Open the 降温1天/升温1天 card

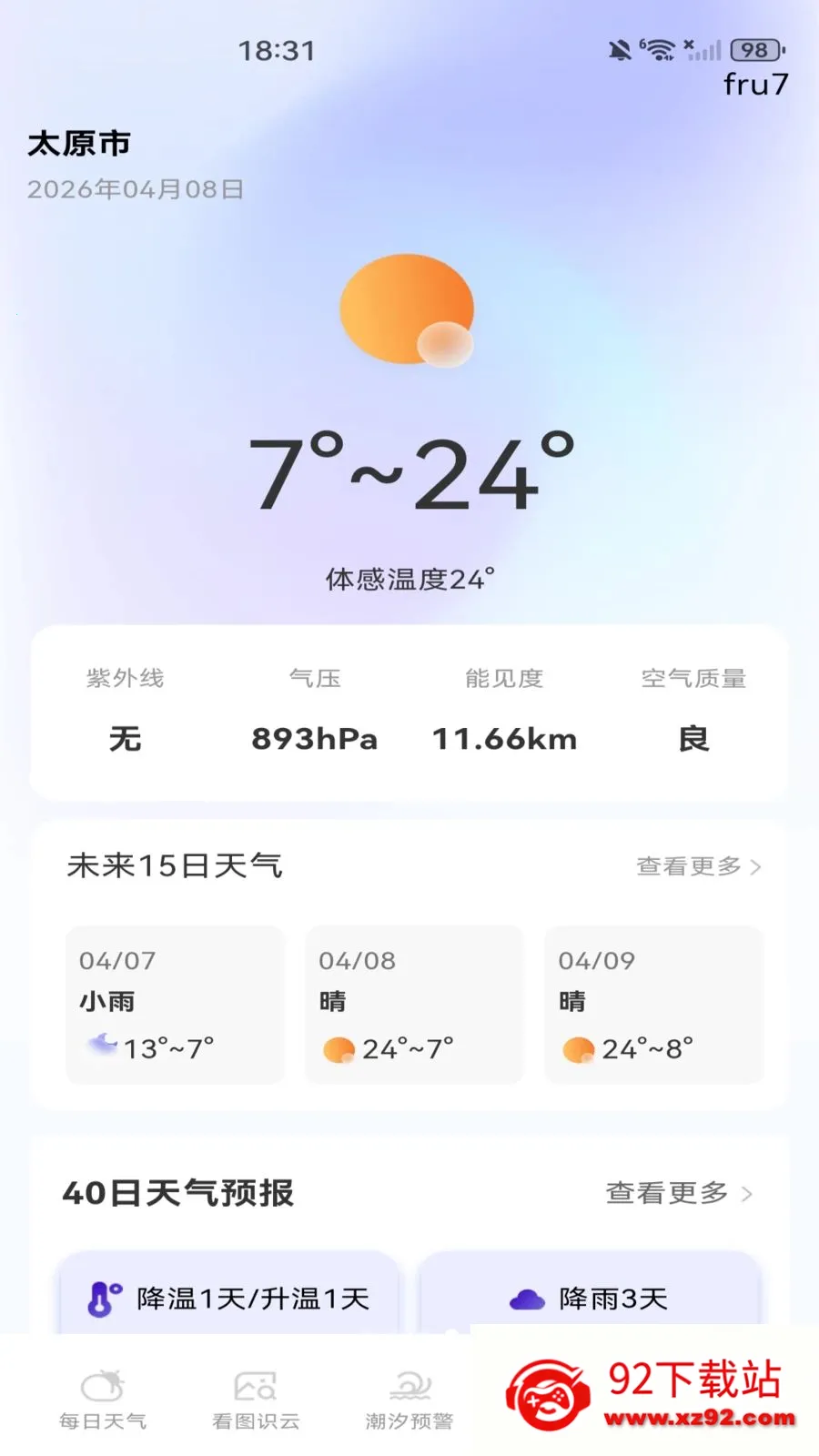coord(227,1297)
